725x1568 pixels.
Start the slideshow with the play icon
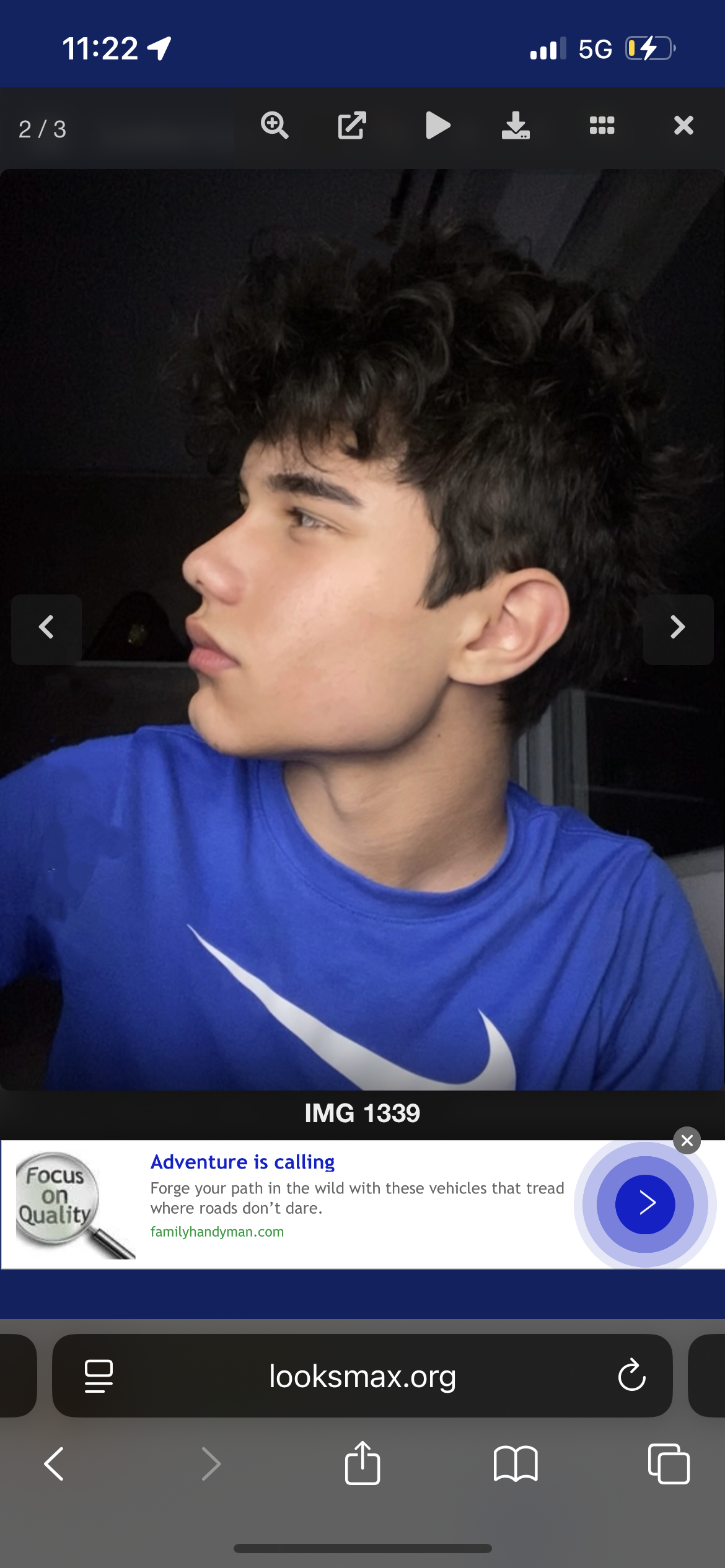438,126
